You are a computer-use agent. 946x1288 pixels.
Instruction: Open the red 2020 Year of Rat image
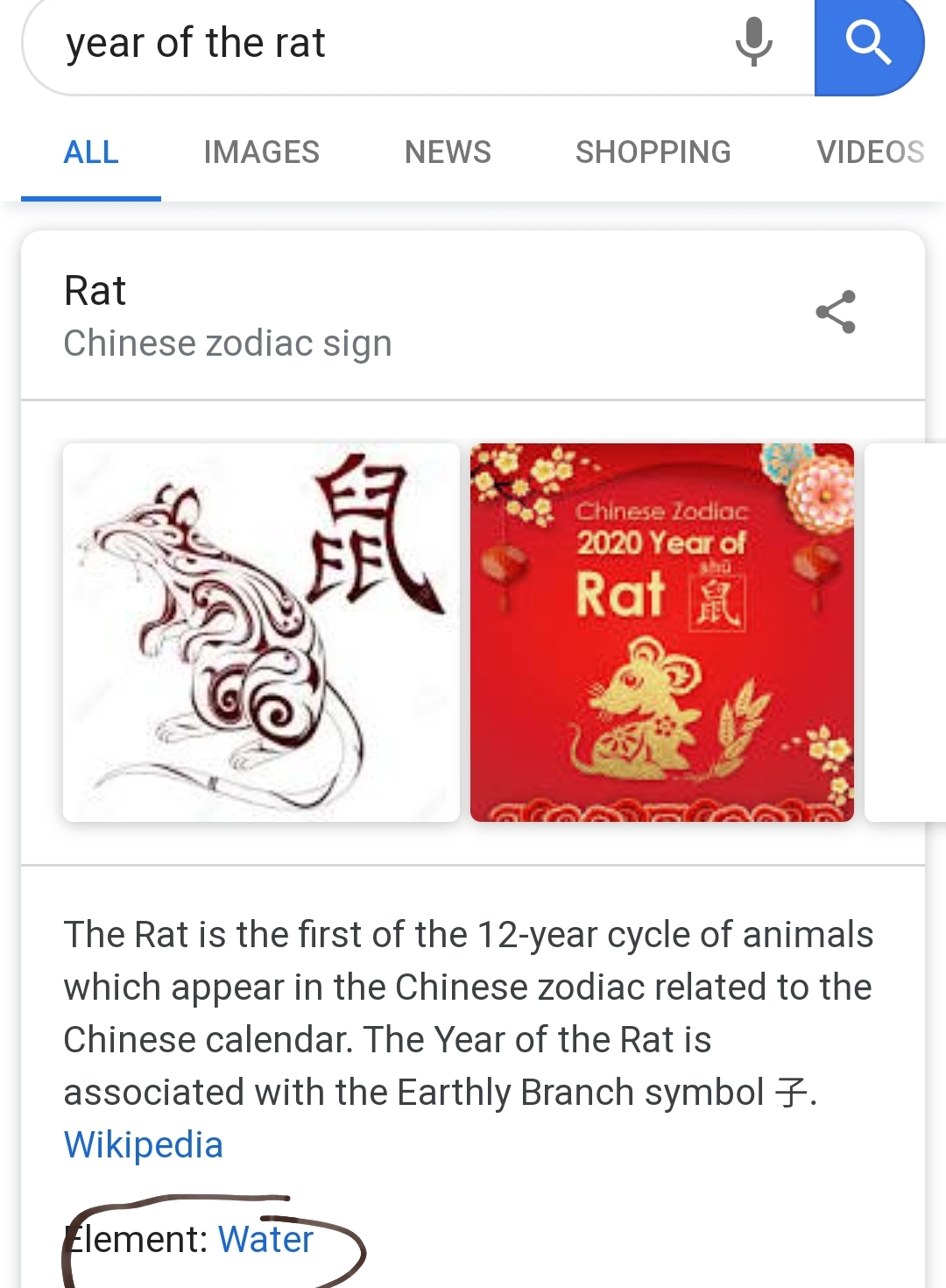[661, 632]
